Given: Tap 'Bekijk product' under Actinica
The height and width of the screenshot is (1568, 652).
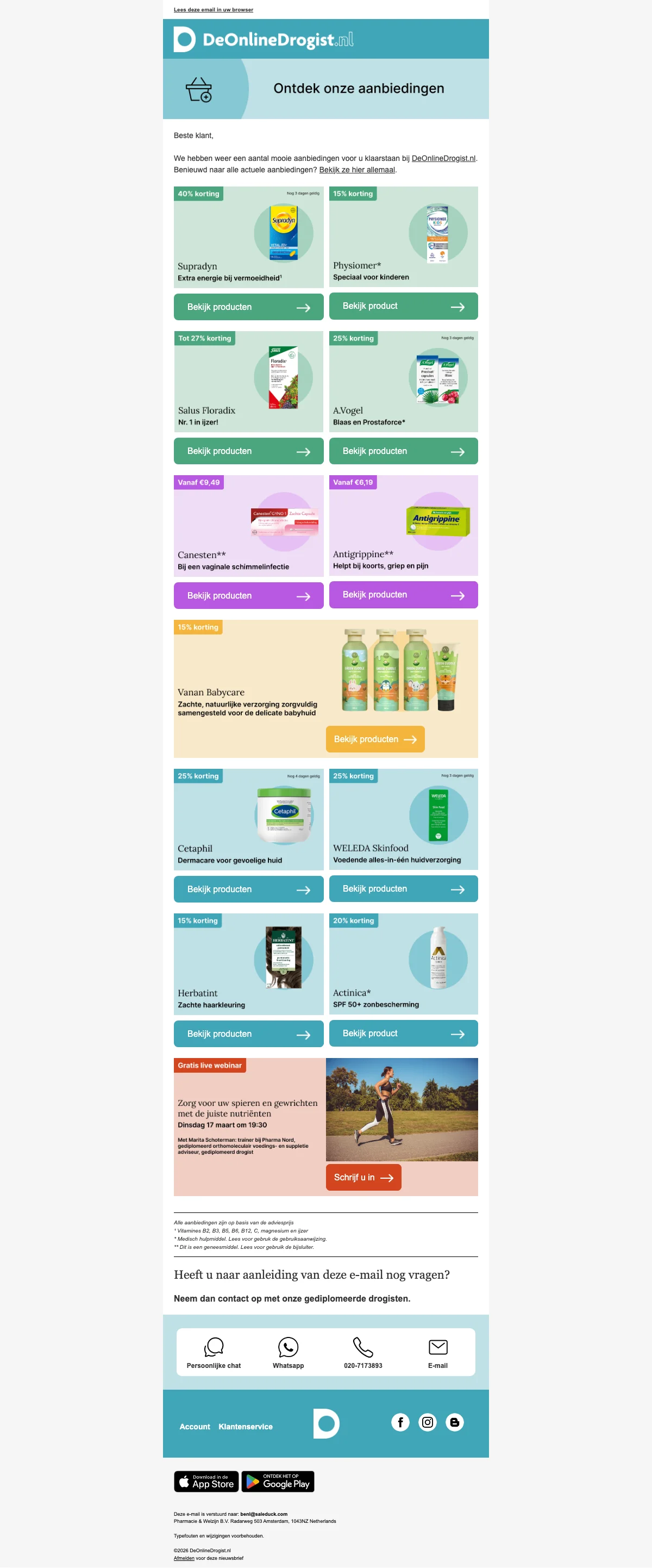Looking at the screenshot, I should (x=403, y=1033).
